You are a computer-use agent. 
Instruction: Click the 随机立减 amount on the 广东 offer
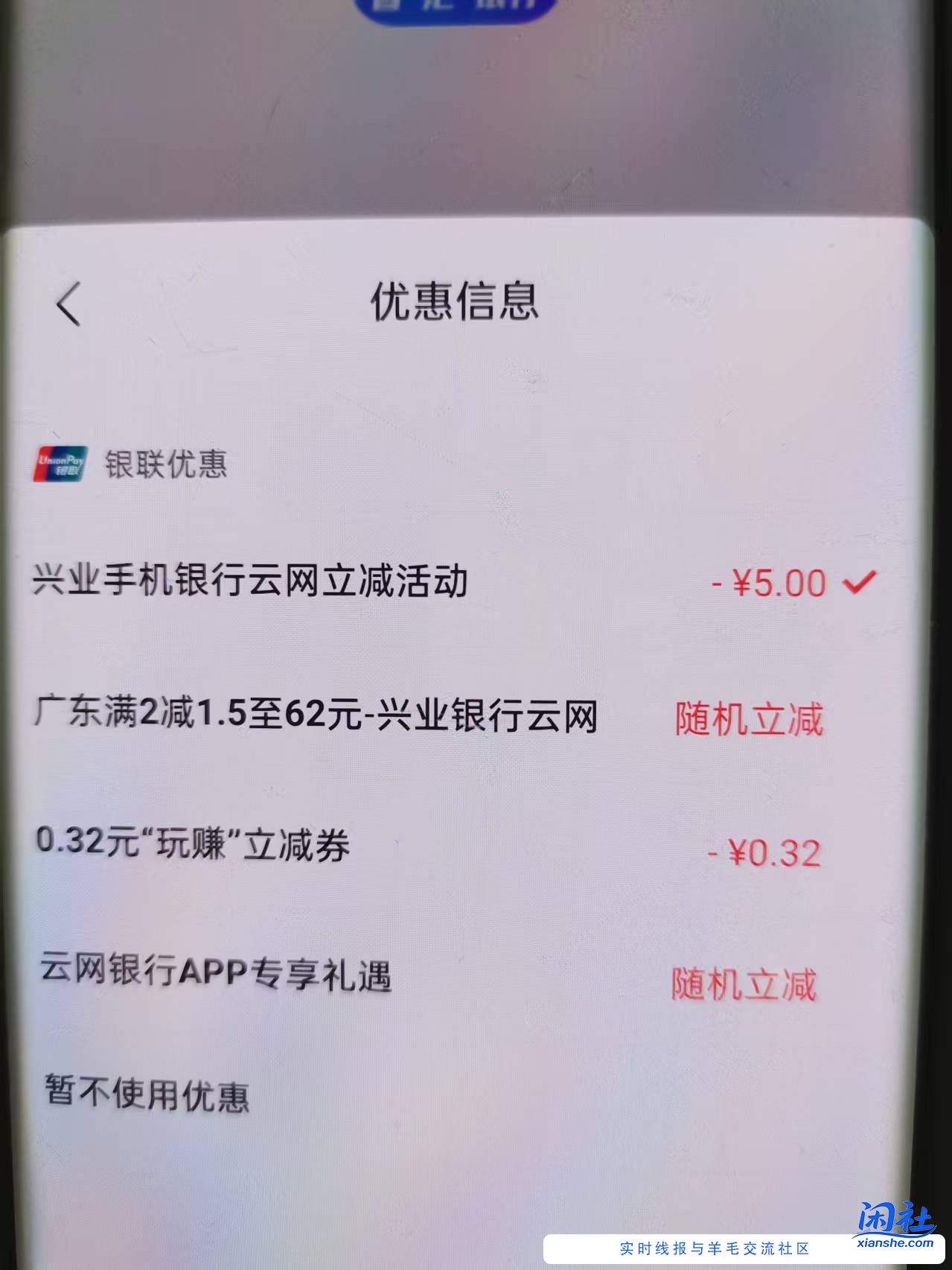point(750,717)
